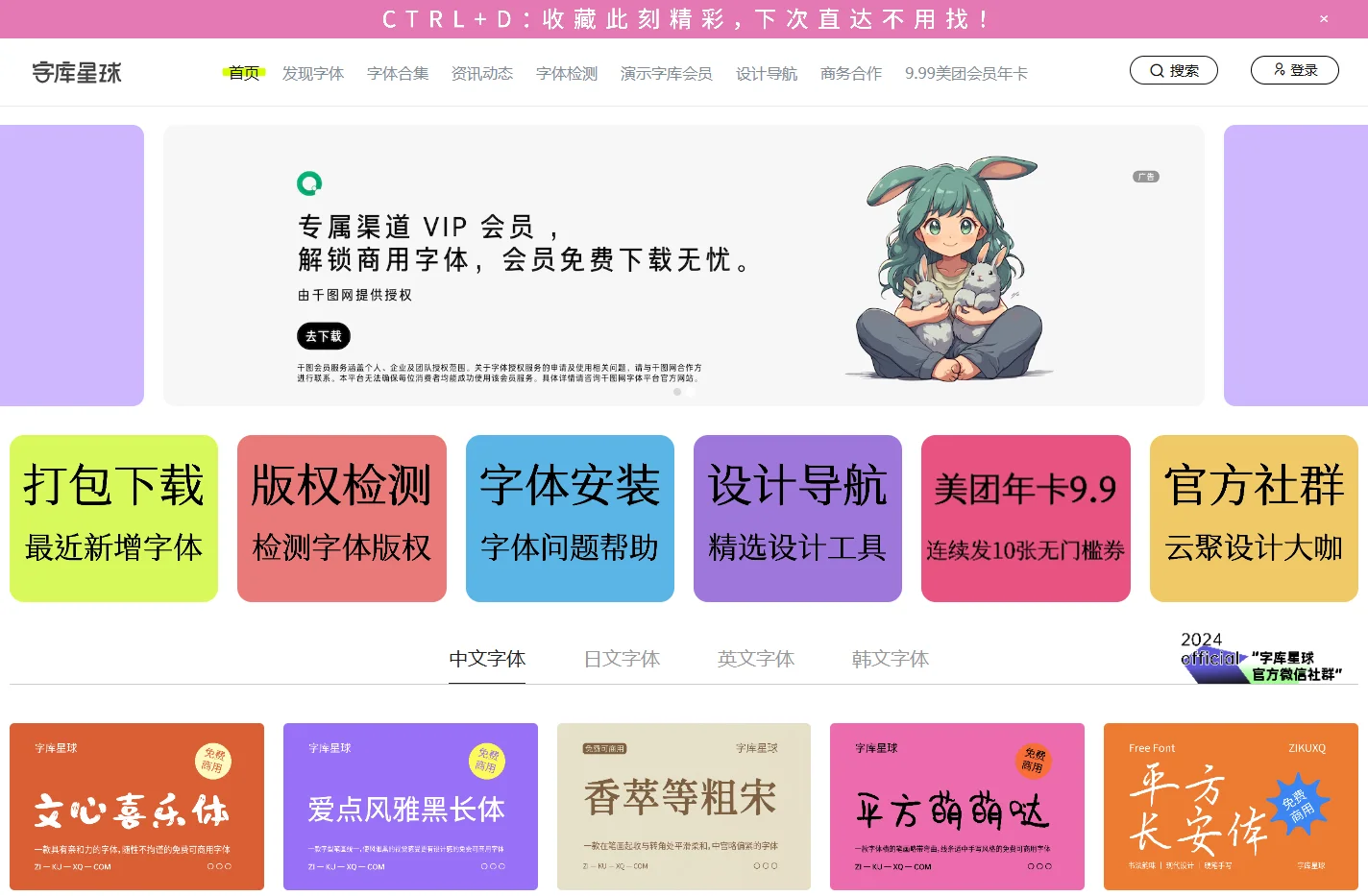Open the 版权检测 tile
Image resolution: width=1368 pixels, height=896 pixels.
click(x=341, y=519)
